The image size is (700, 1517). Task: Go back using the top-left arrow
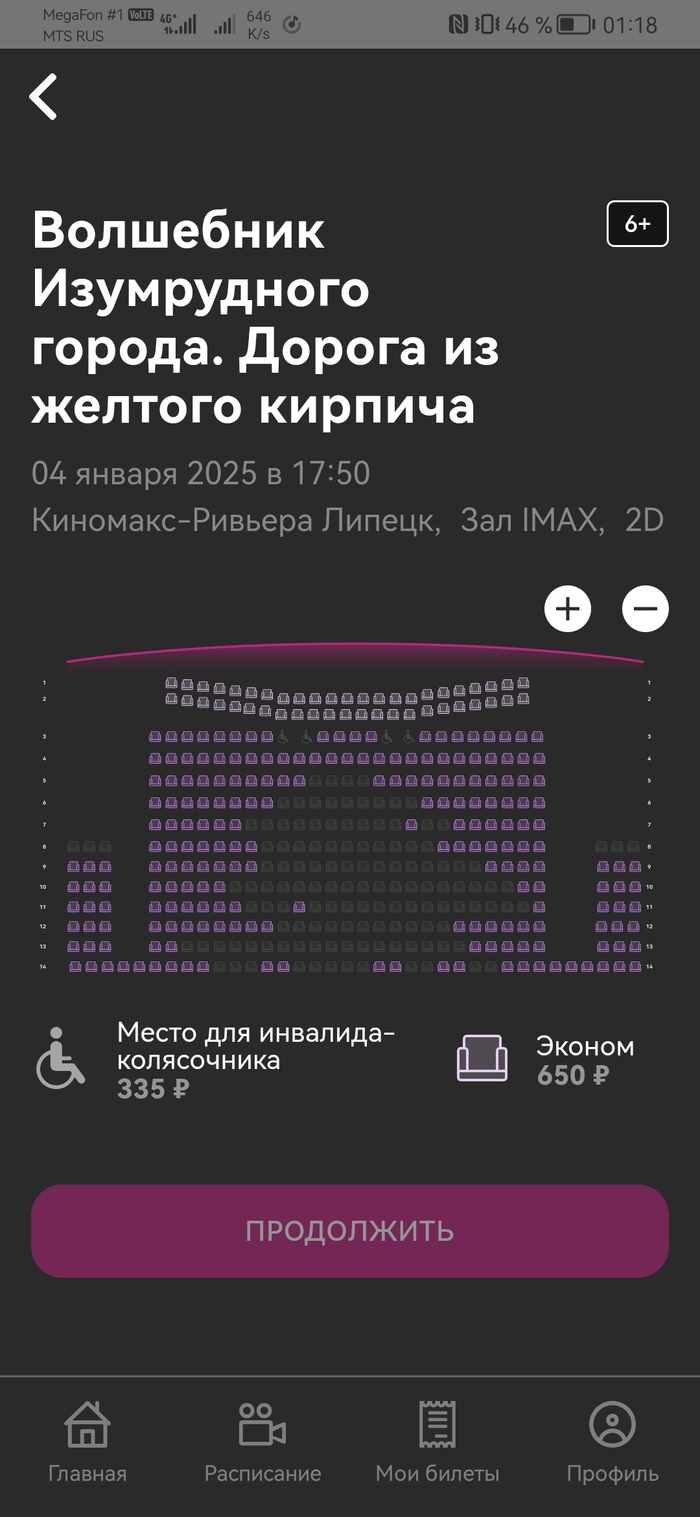(43, 97)
